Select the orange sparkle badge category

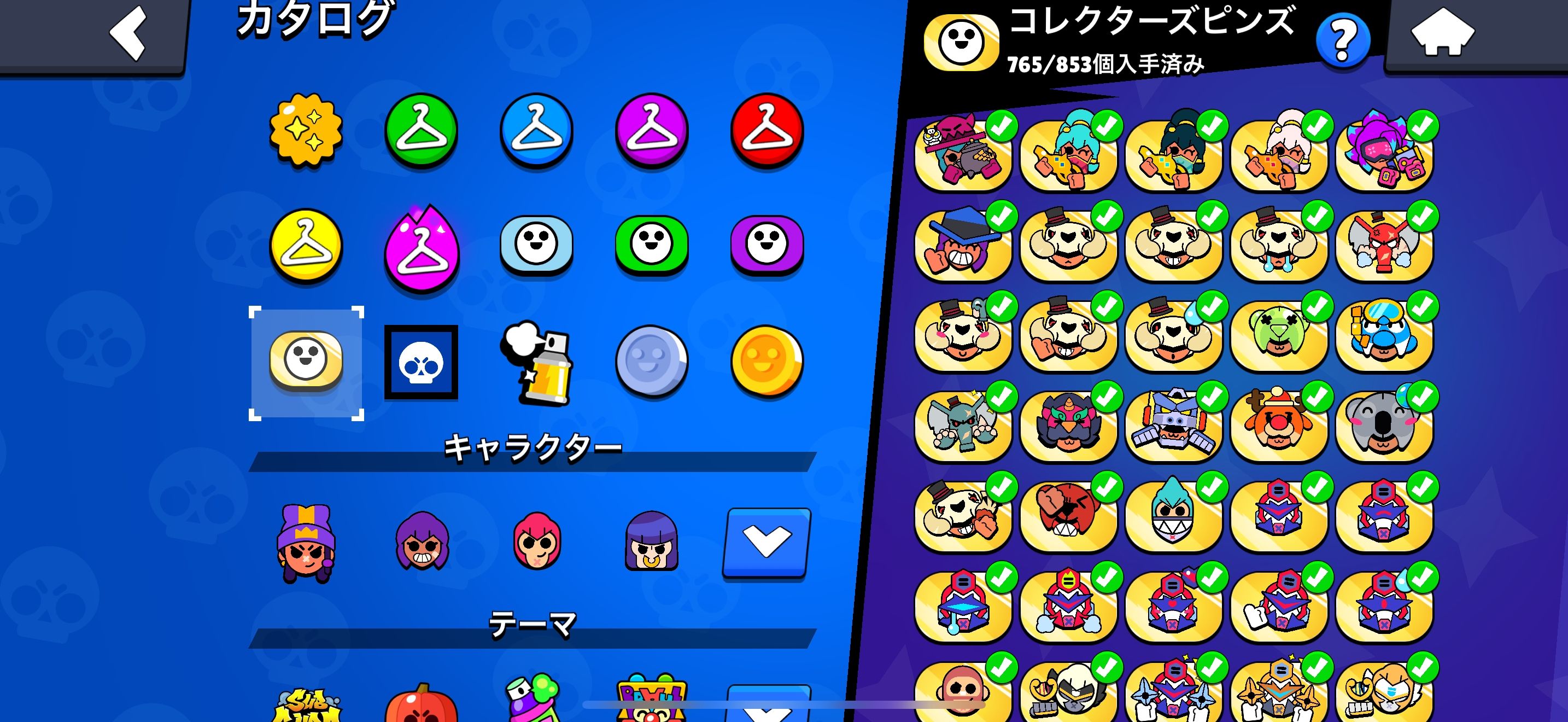point(306,129)
